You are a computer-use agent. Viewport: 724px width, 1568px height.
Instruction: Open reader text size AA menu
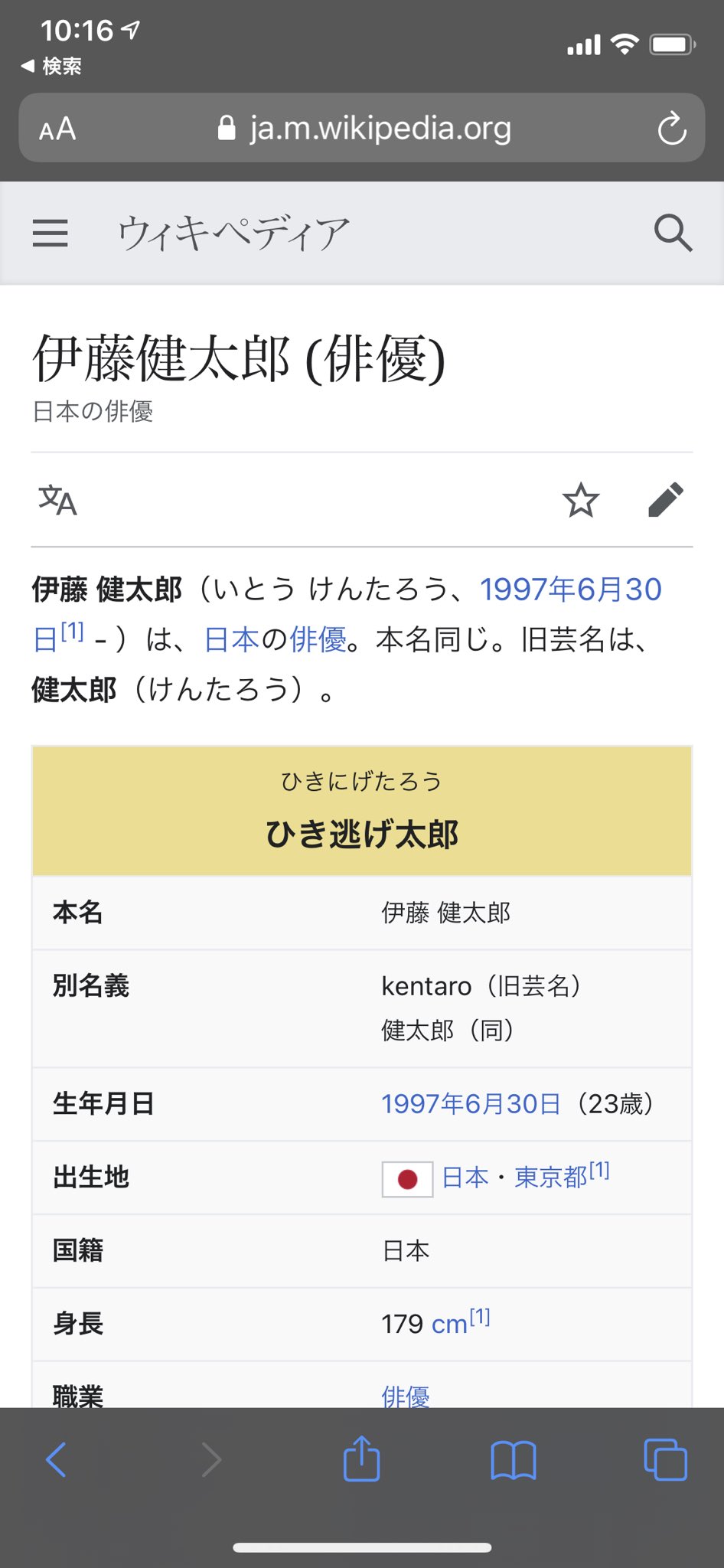(57, 129)
